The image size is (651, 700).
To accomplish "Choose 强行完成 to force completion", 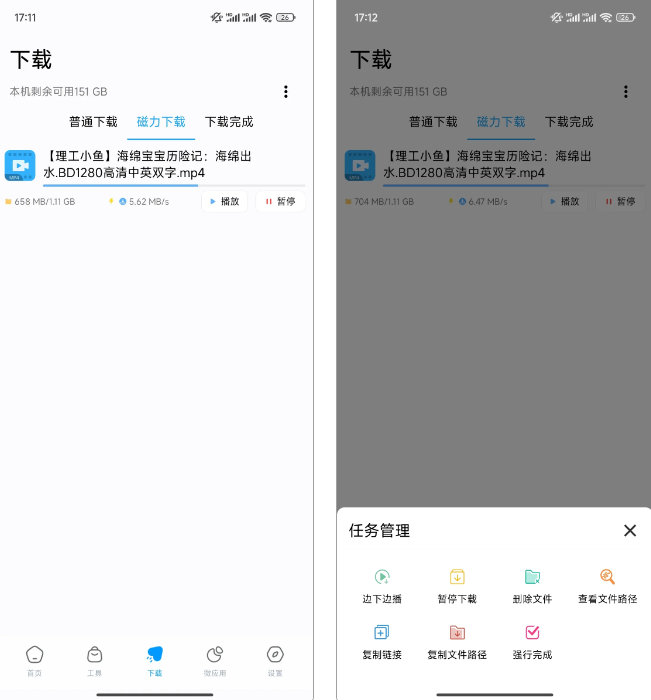I will tap(532, 641).
